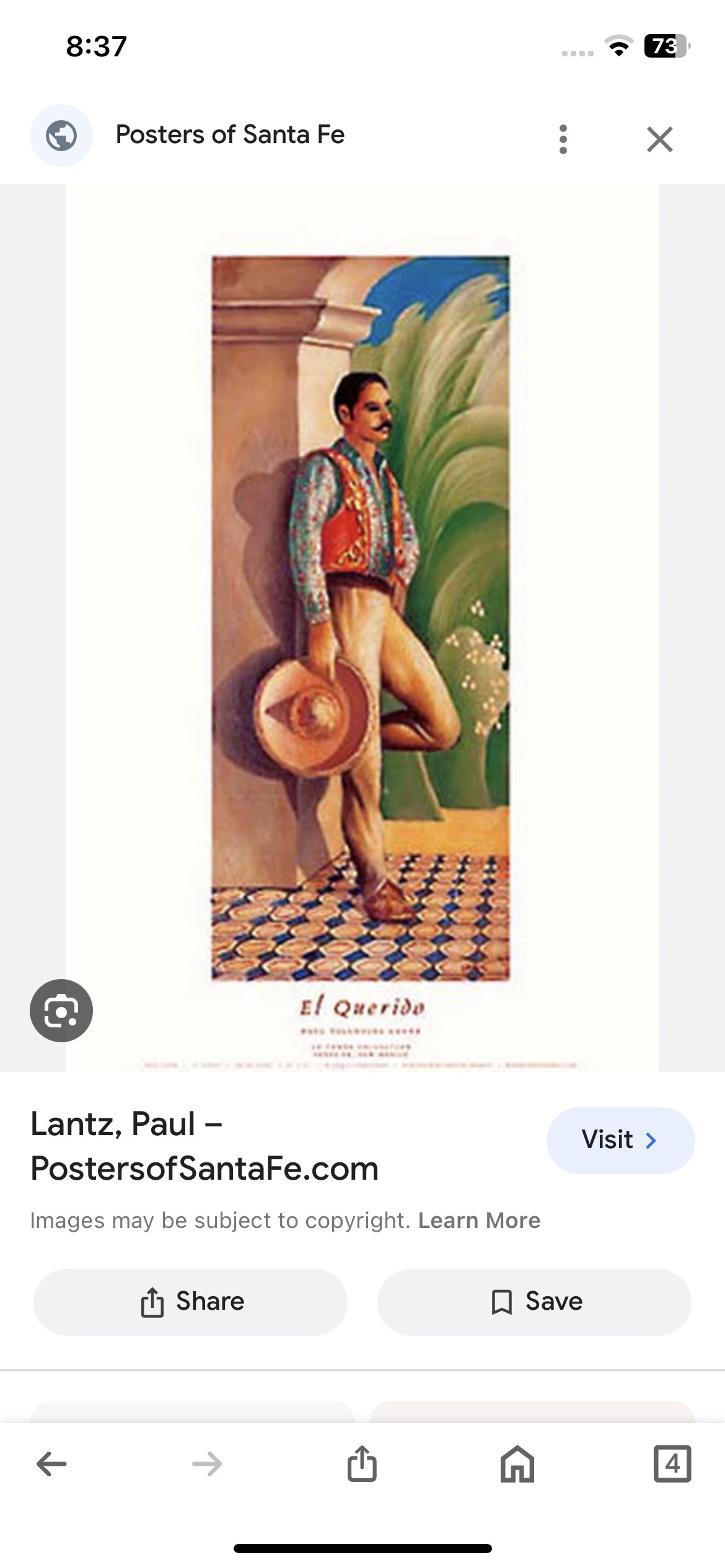
Task: Close the image viewer
Action: pos(659,139)
